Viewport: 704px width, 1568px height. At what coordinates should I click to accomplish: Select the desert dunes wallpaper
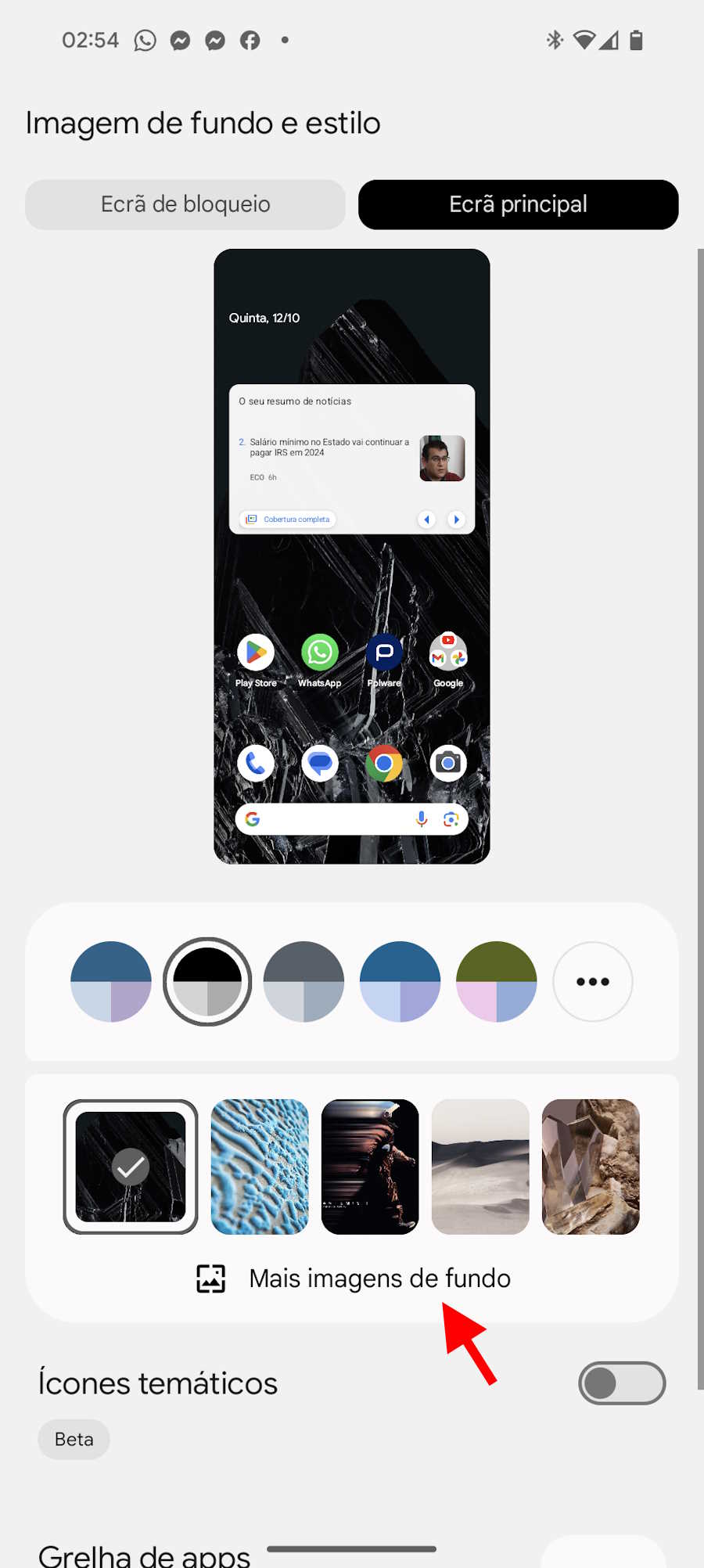(480, 1167)
